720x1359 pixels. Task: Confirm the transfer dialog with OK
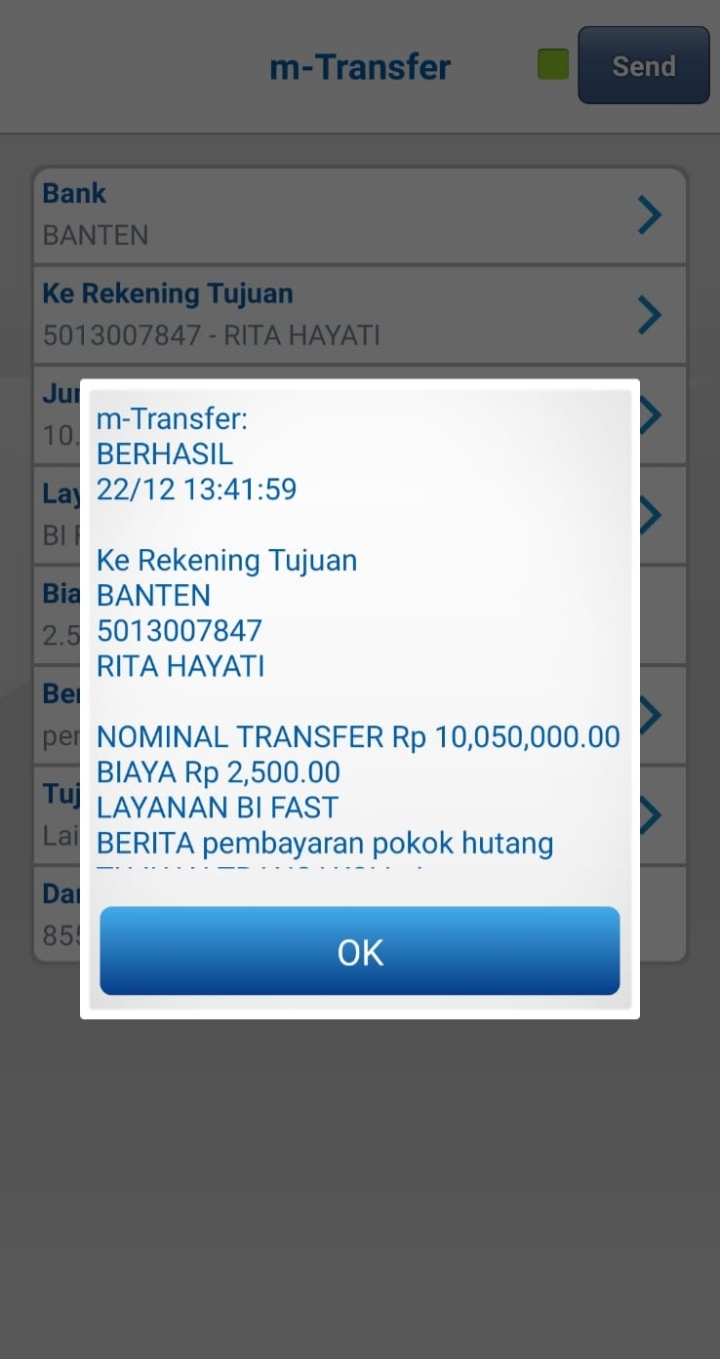click(x=359, y=951)
